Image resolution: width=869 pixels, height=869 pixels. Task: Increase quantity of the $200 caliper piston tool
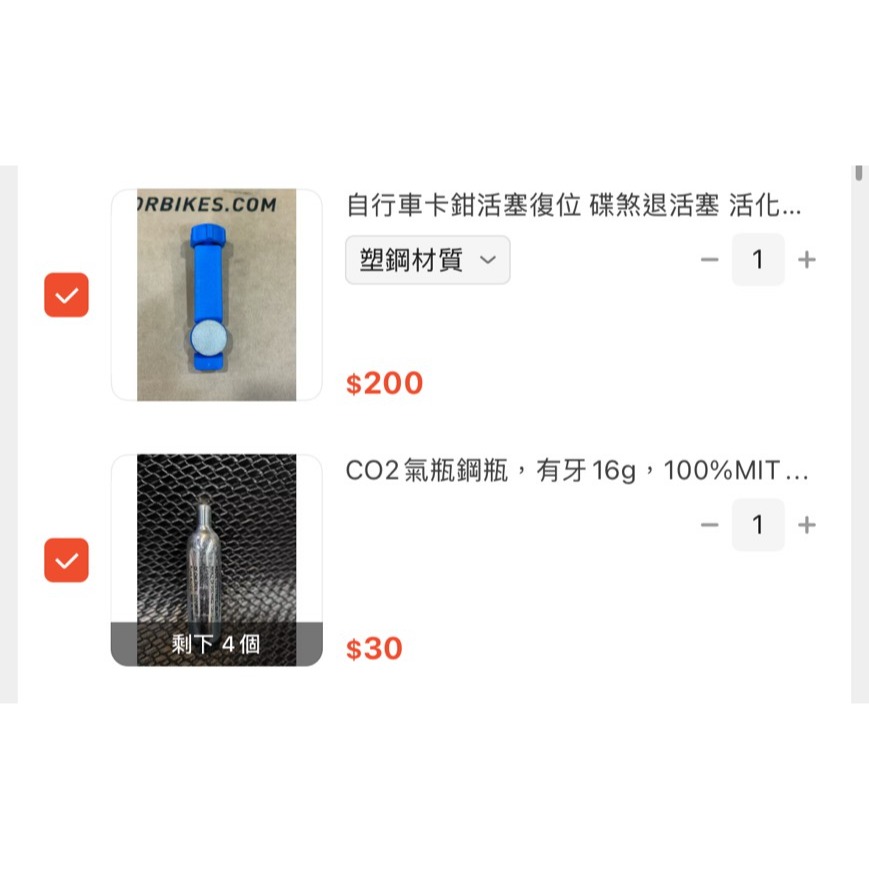(x=807, y=260)
